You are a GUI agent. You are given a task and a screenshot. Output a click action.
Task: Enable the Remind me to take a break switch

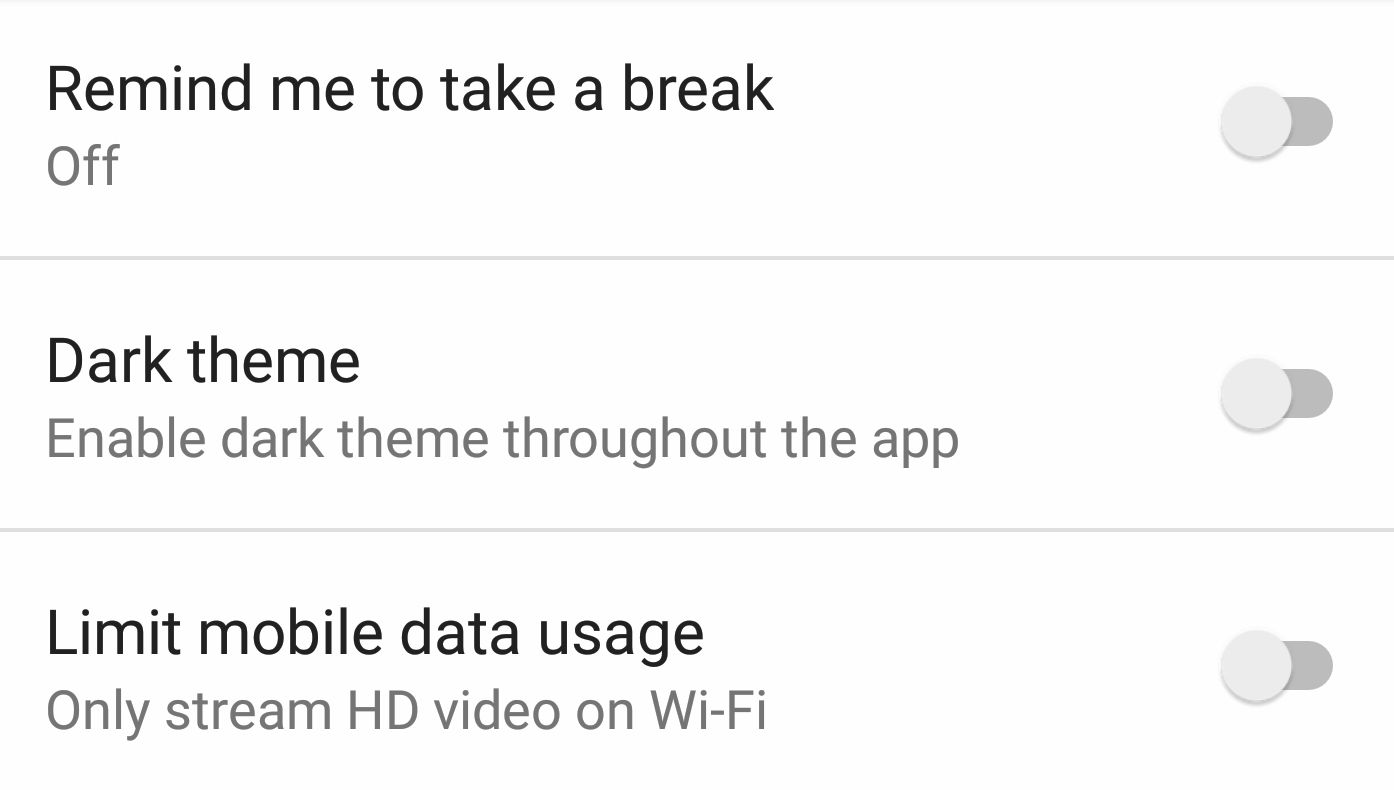(x=1277, y=122)
